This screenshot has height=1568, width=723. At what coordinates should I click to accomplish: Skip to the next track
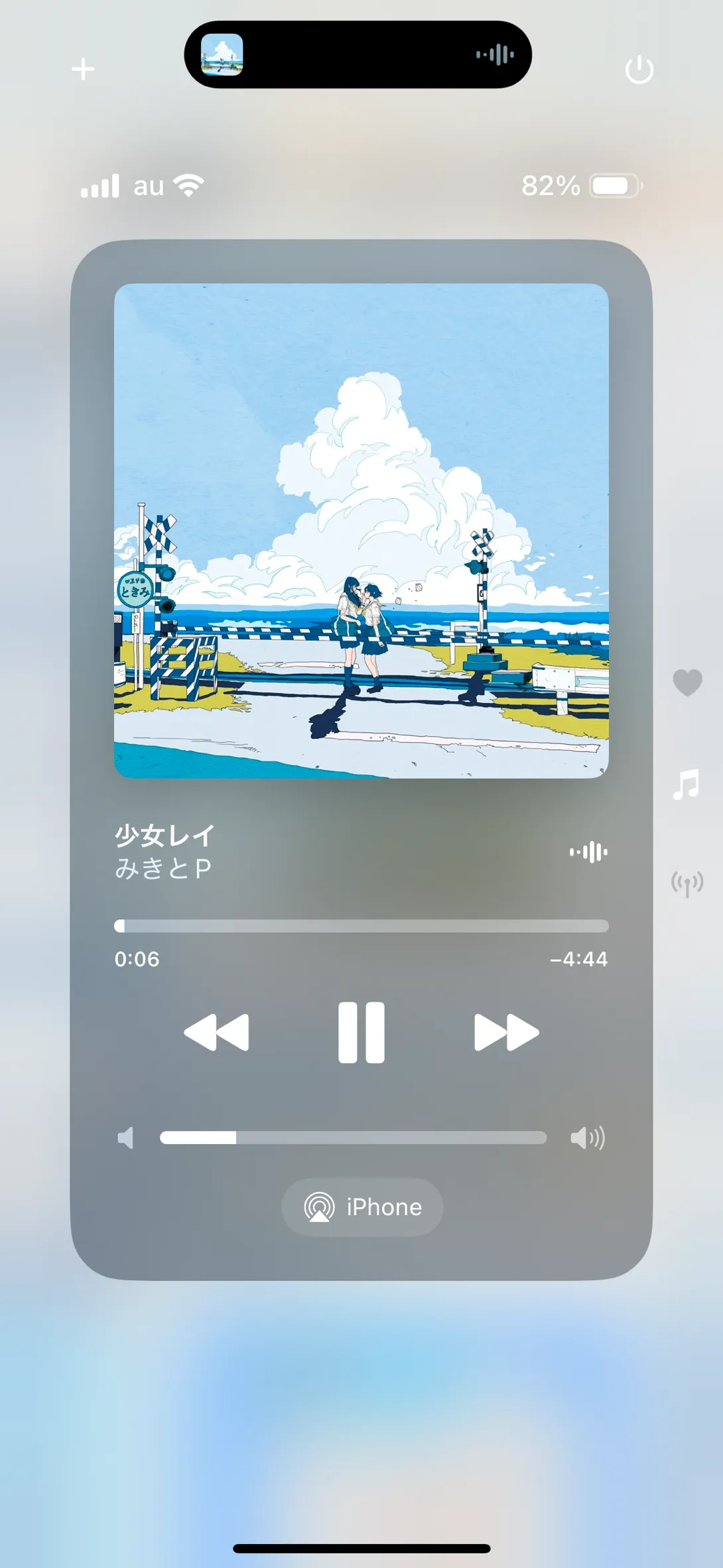coord(506,1033)
